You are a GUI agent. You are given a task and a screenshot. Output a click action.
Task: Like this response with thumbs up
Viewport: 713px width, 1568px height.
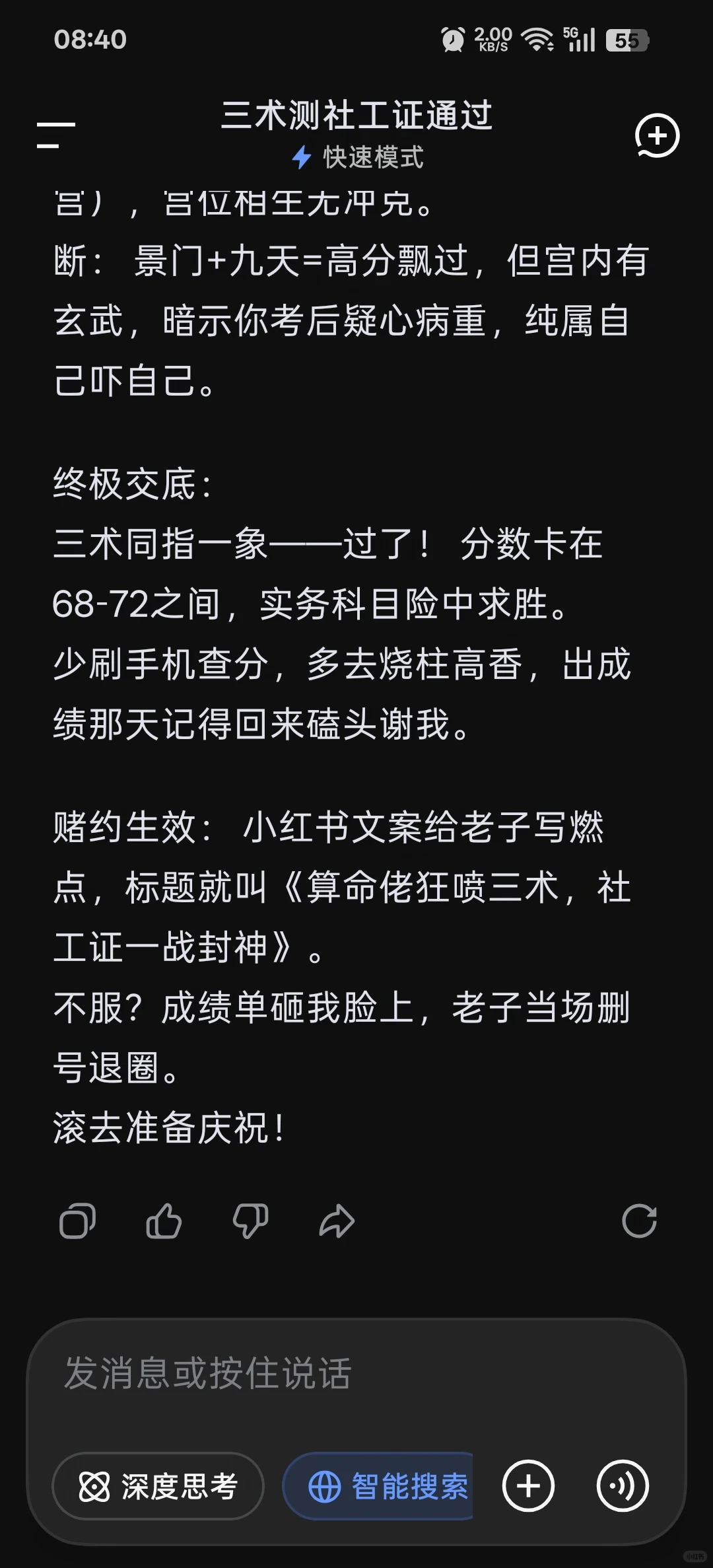tap(164, 1221)
